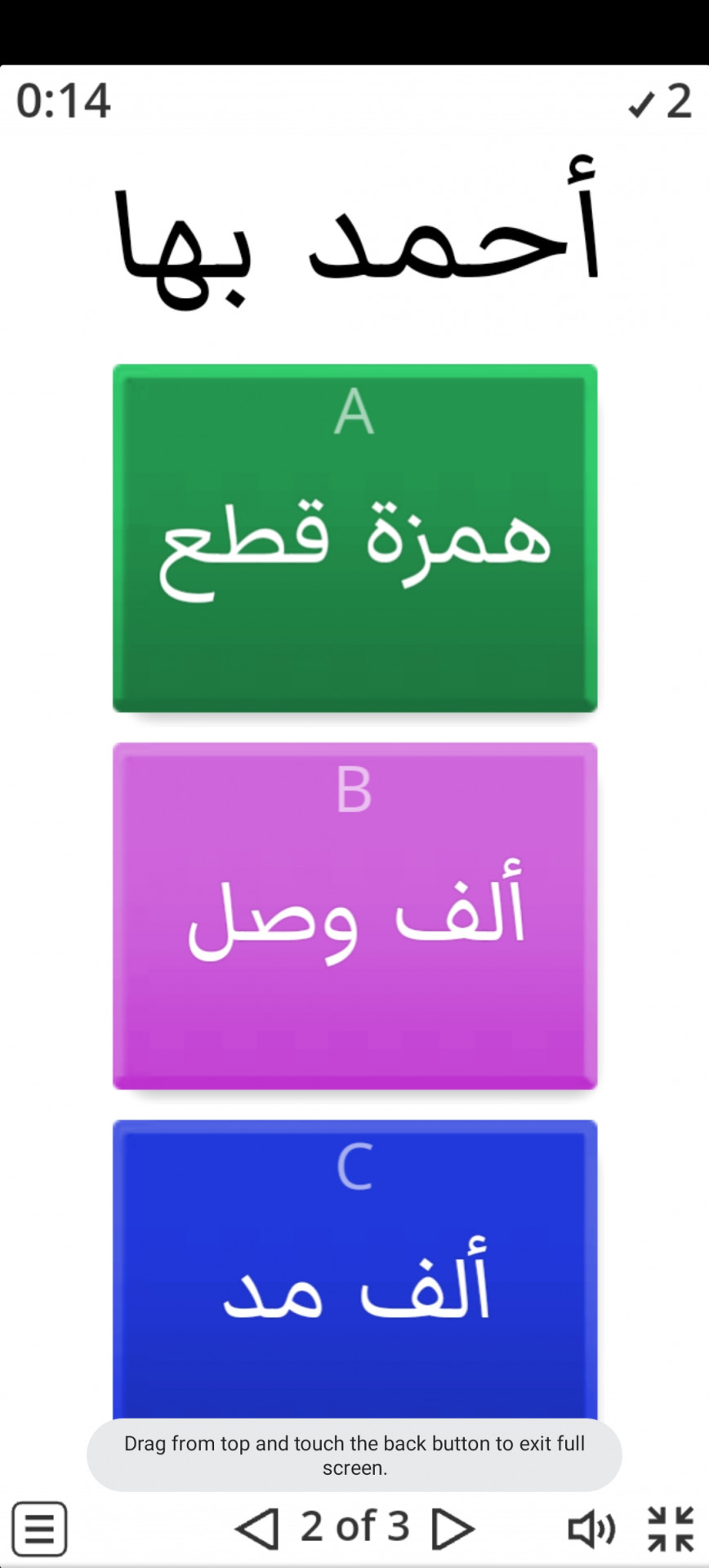This screenshot has height=1568, width=709.
Task: Select answer A همزة قطع
Action: [354, 538]
